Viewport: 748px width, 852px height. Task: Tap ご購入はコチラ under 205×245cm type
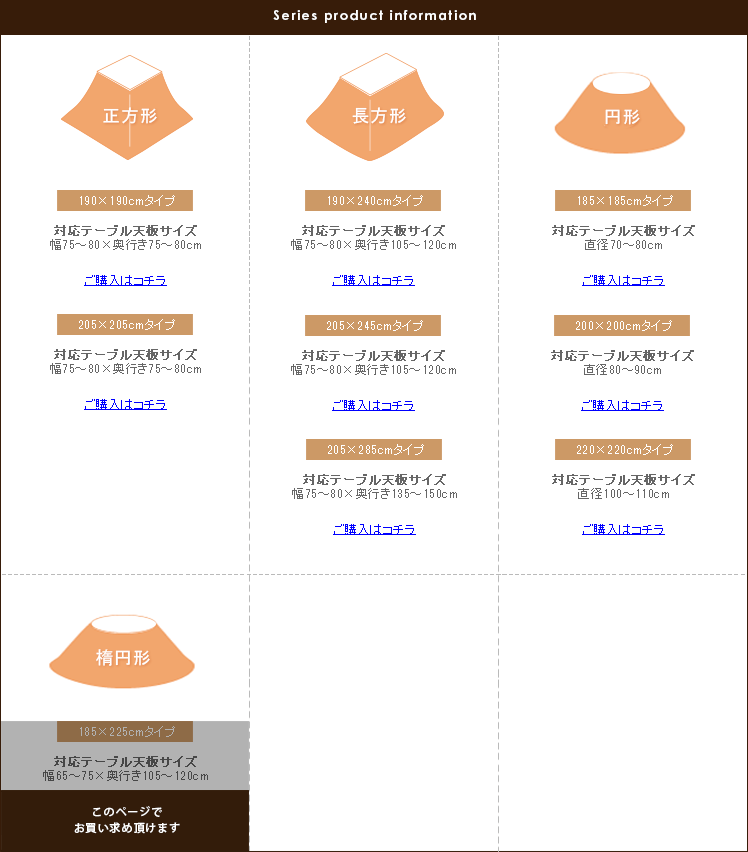click(x=373, y=406)
